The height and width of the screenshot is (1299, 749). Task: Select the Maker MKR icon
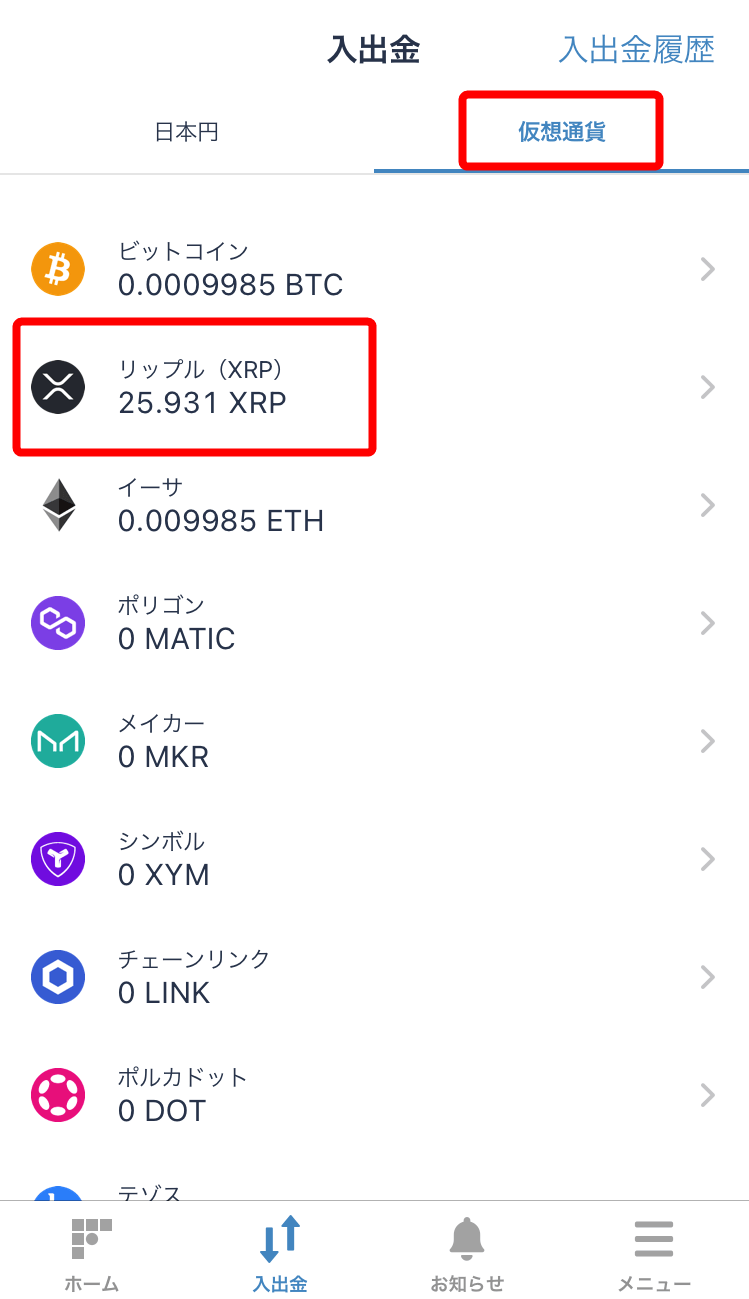(x=57, y=741)
